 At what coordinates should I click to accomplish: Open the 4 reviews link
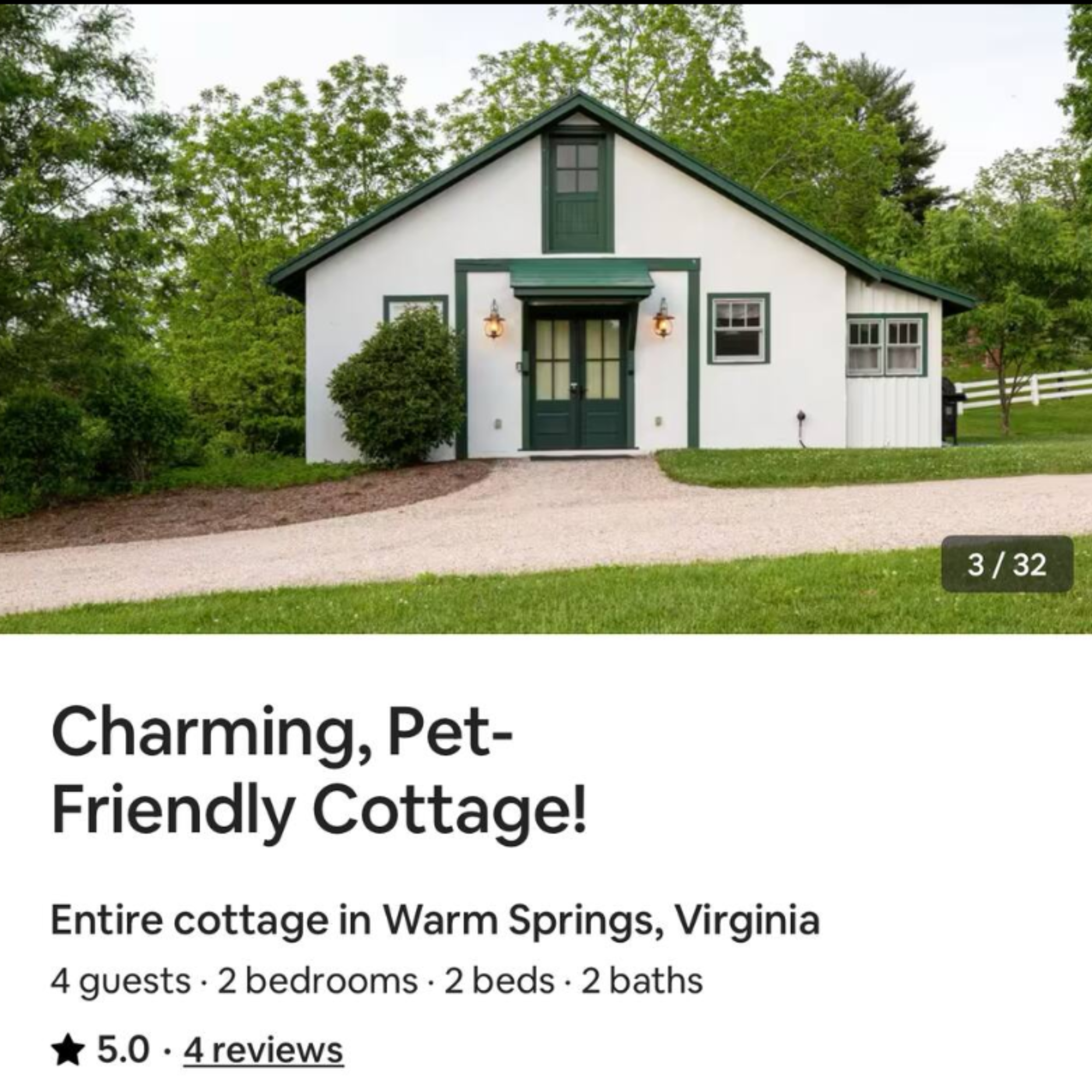263,1050
